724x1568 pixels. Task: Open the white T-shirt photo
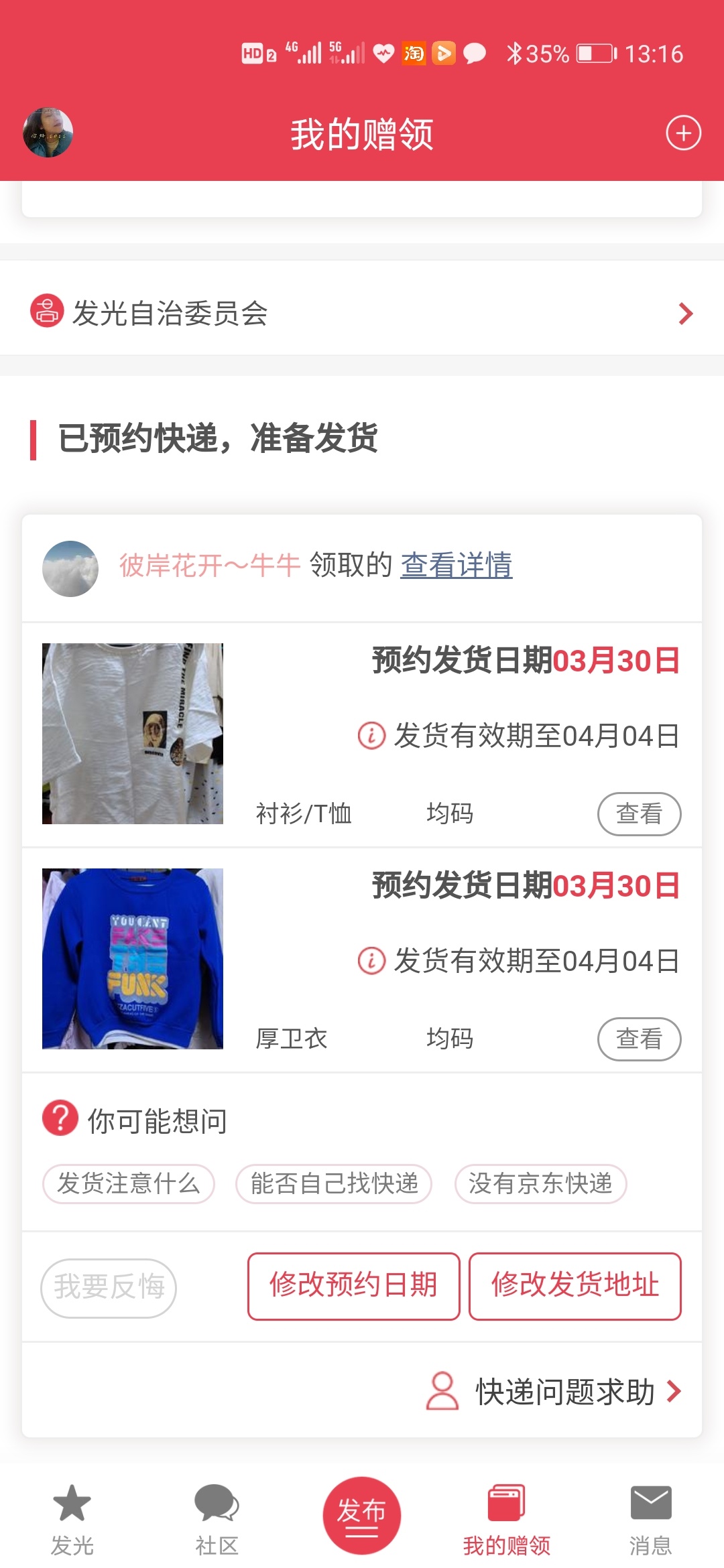(x=133, y=734)
